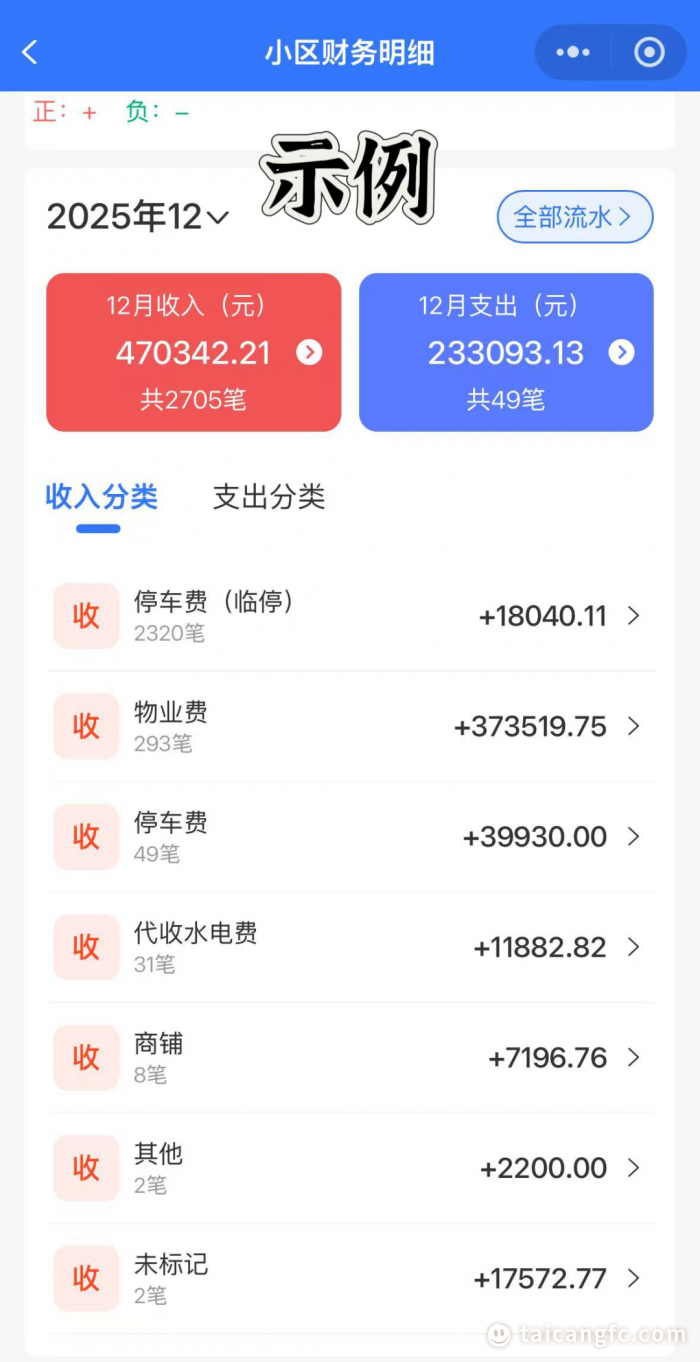Open the 商铺 income row
Image resolution: width=700 pixels, height=1362 pixels.
pos(350,1058)
